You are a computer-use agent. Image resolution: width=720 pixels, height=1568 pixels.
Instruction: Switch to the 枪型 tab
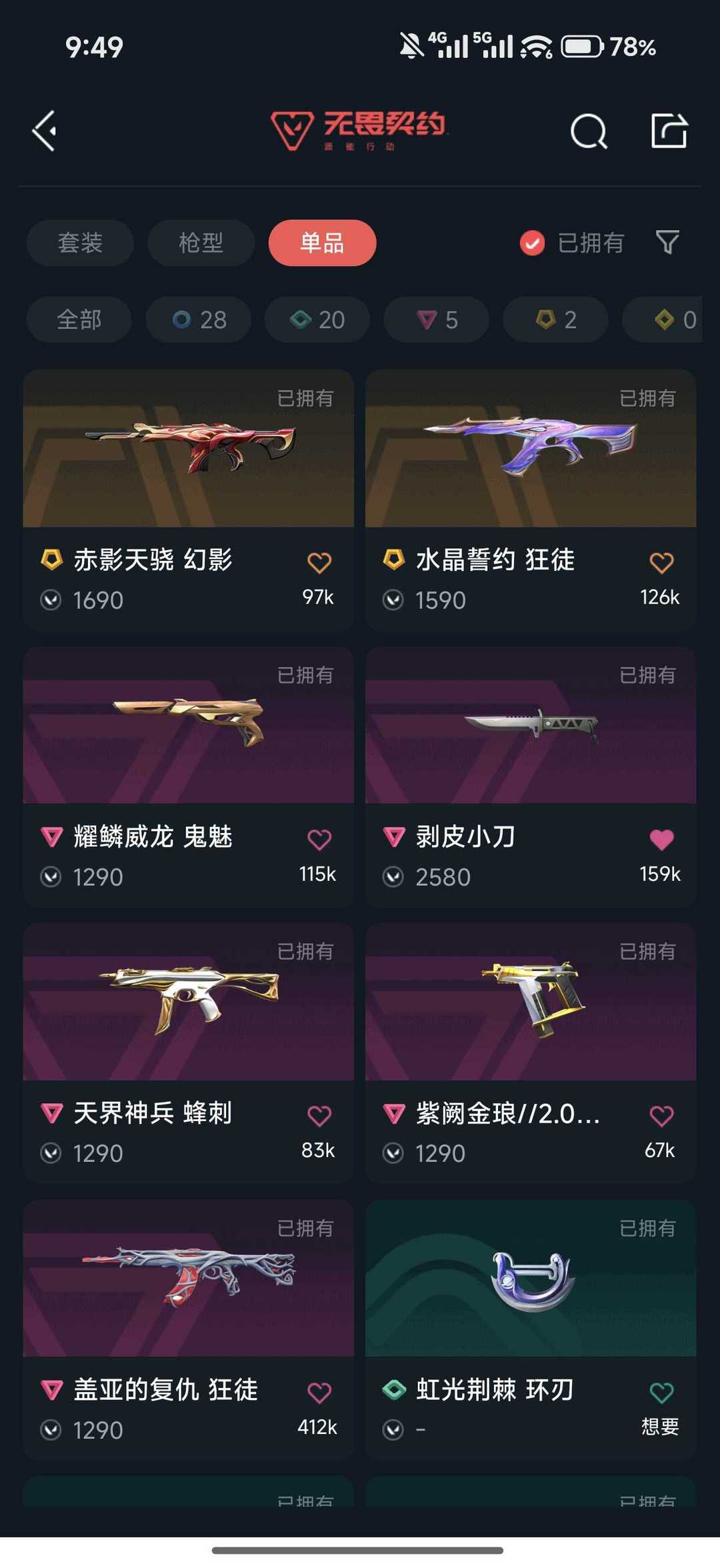201,243
